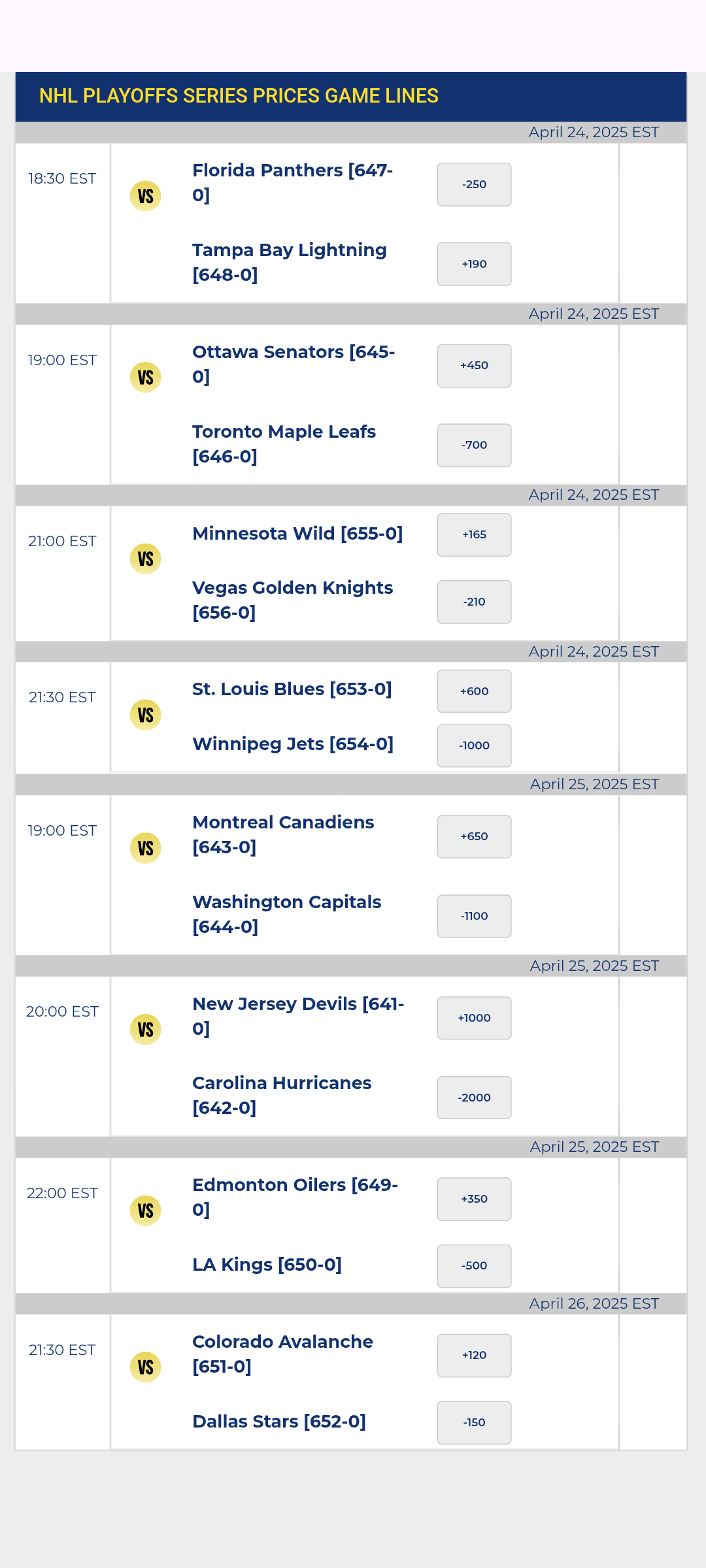Pick Dallas Stars at -150
Screen dimensions: 706x1568
tap(474, 1422)
